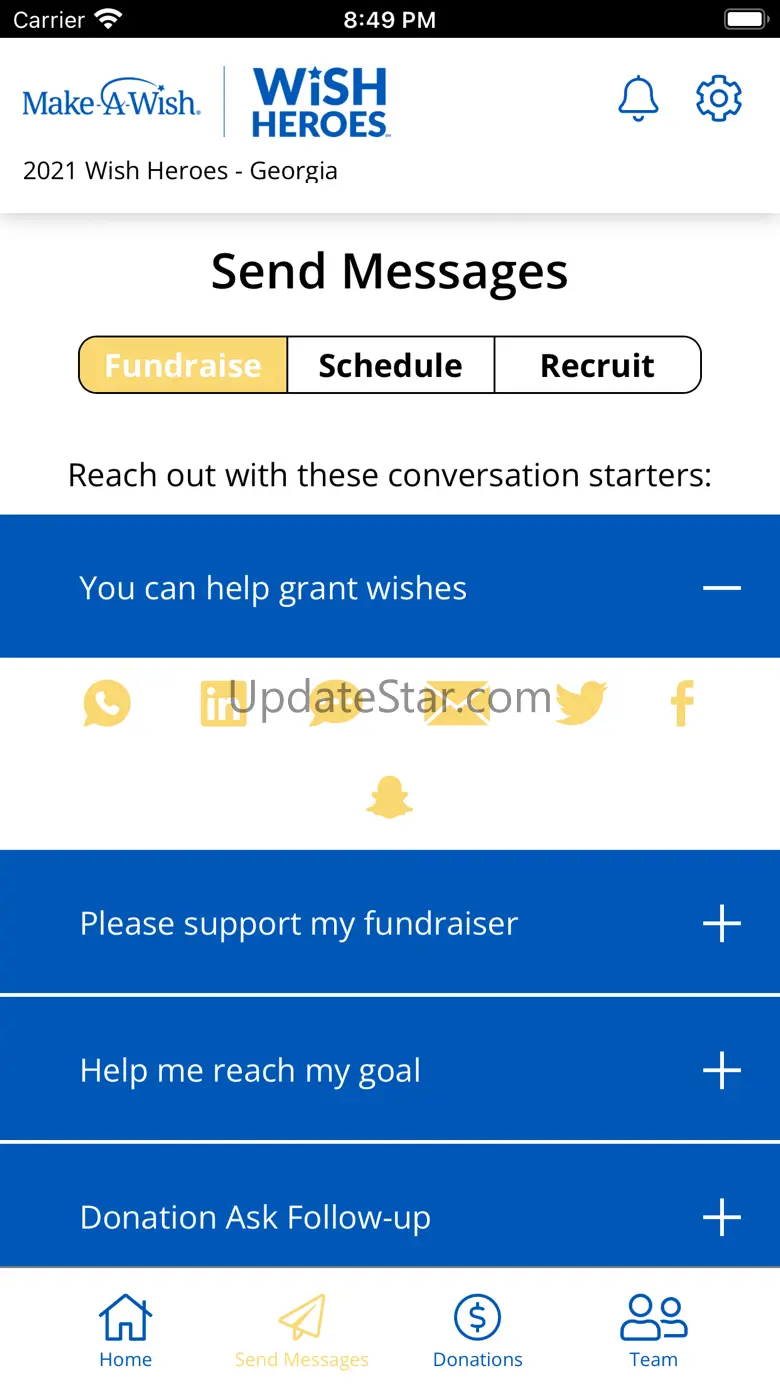Send the message by email
780x1387 pixels.
(x=457, y=703)
